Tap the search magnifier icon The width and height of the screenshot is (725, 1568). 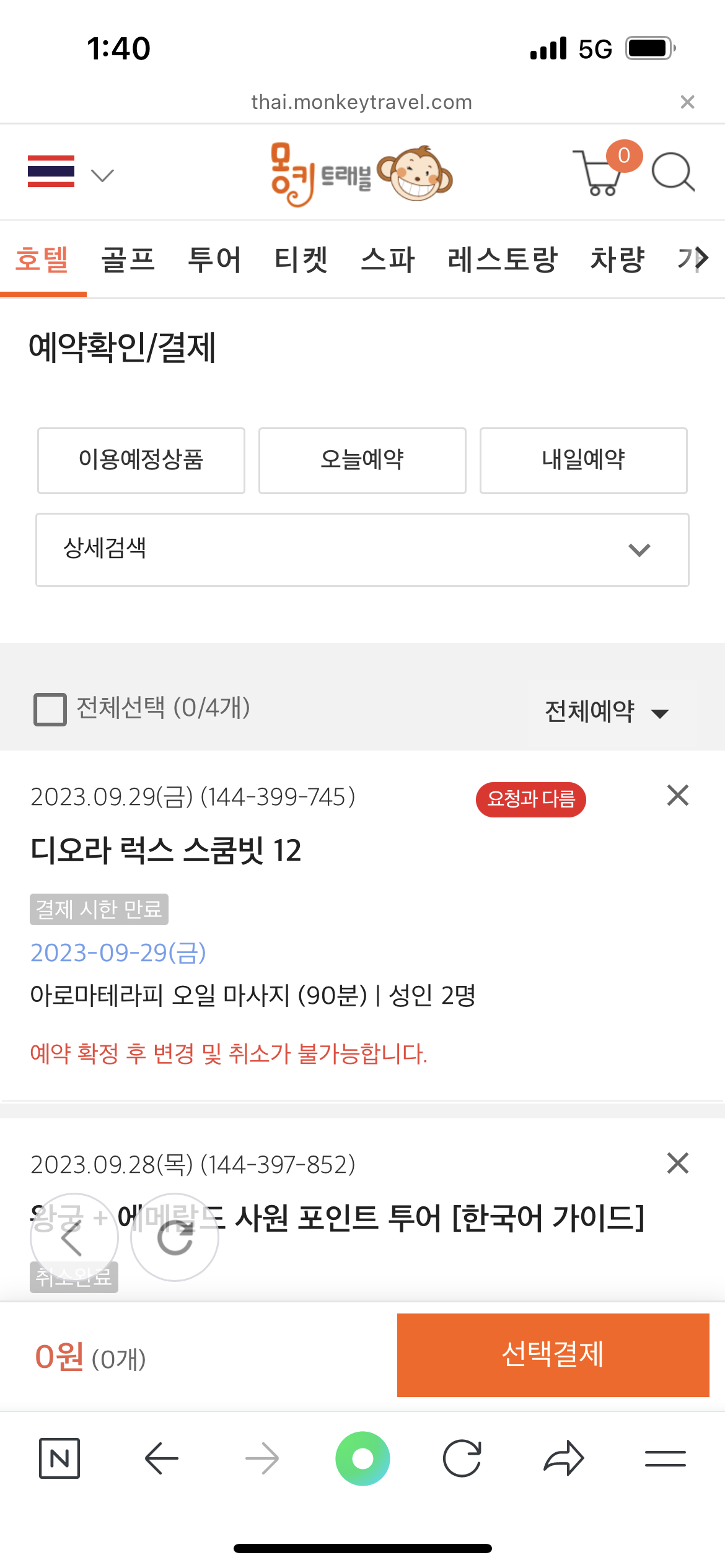pos(673,172)
